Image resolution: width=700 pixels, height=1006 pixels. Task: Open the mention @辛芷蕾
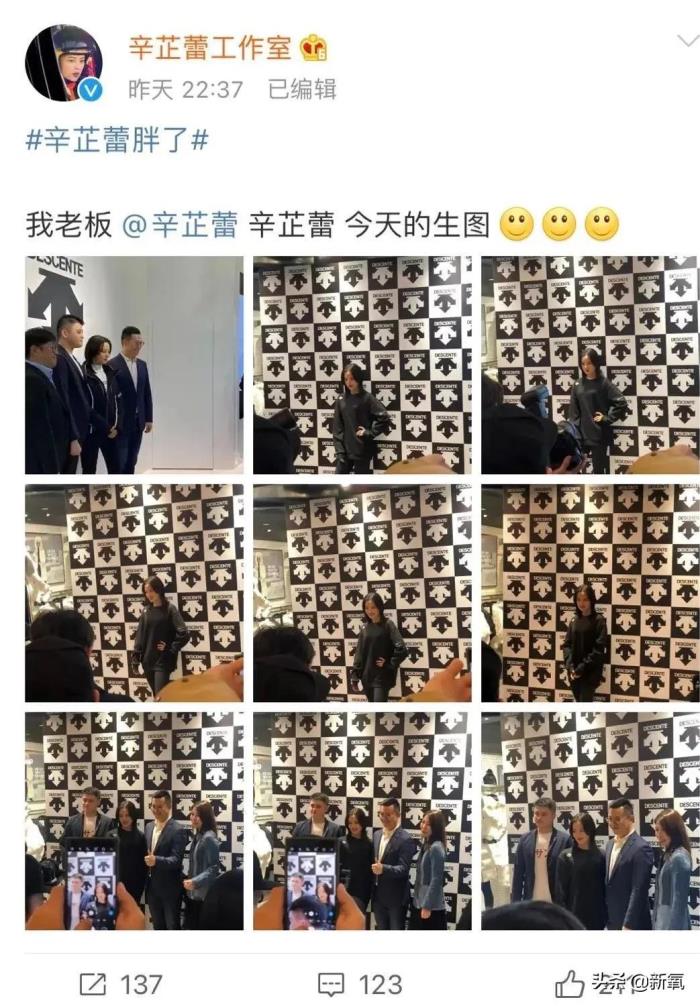click(179, 224)
